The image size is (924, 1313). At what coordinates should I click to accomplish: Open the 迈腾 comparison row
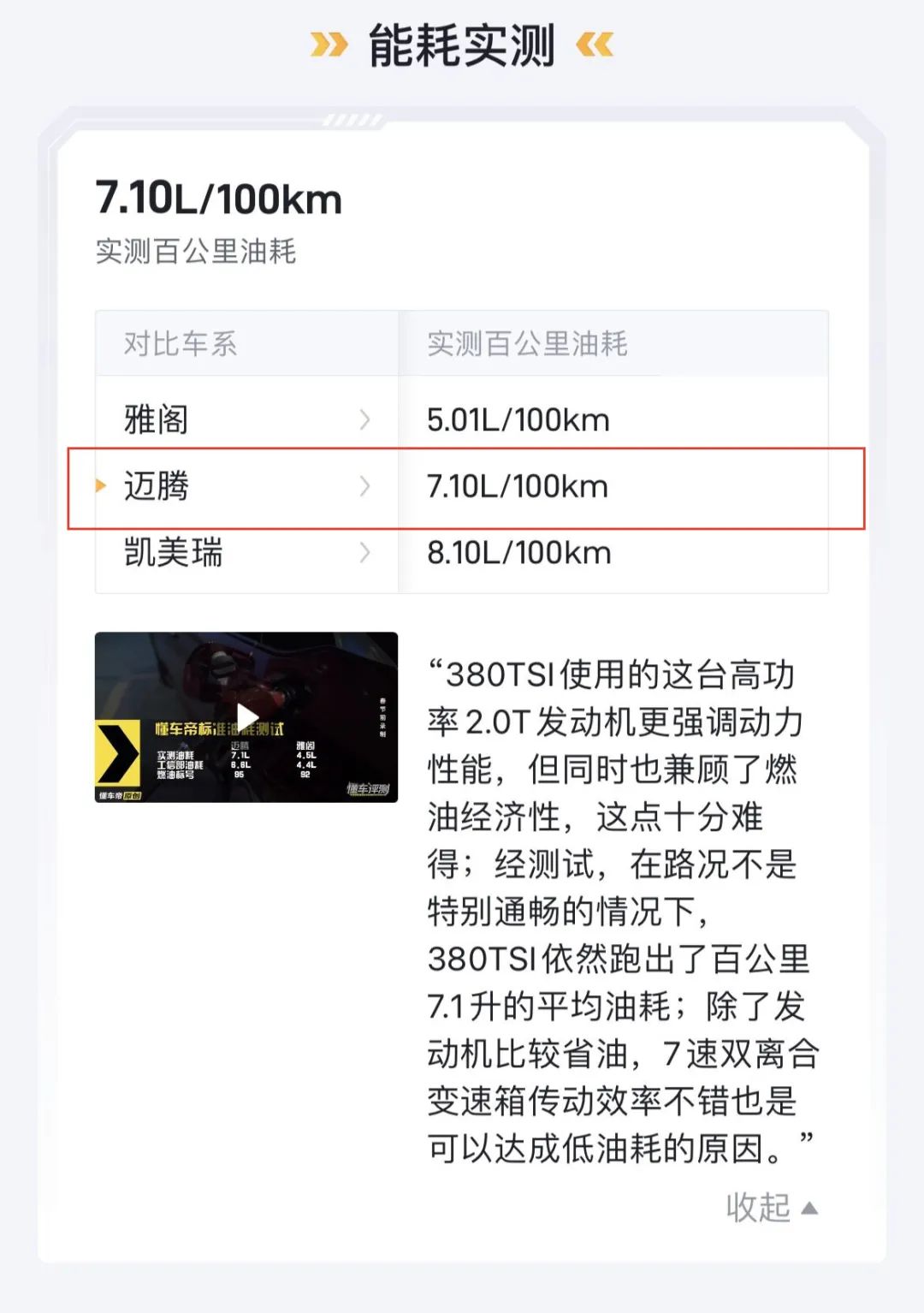point(246,486)
